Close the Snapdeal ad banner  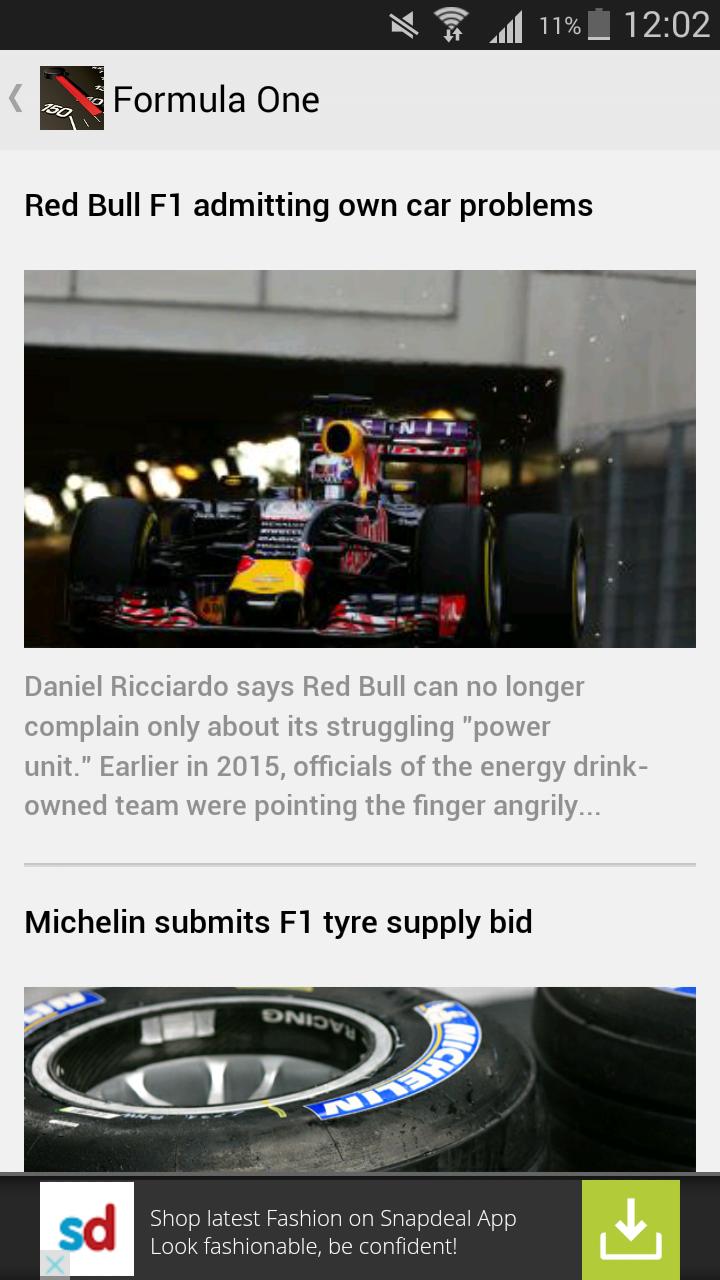[55, 1264]
